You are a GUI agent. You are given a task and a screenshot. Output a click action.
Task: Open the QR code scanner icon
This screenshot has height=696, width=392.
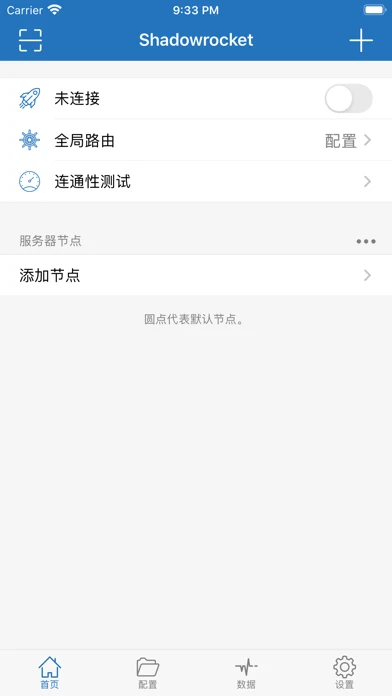click(30, 40)
